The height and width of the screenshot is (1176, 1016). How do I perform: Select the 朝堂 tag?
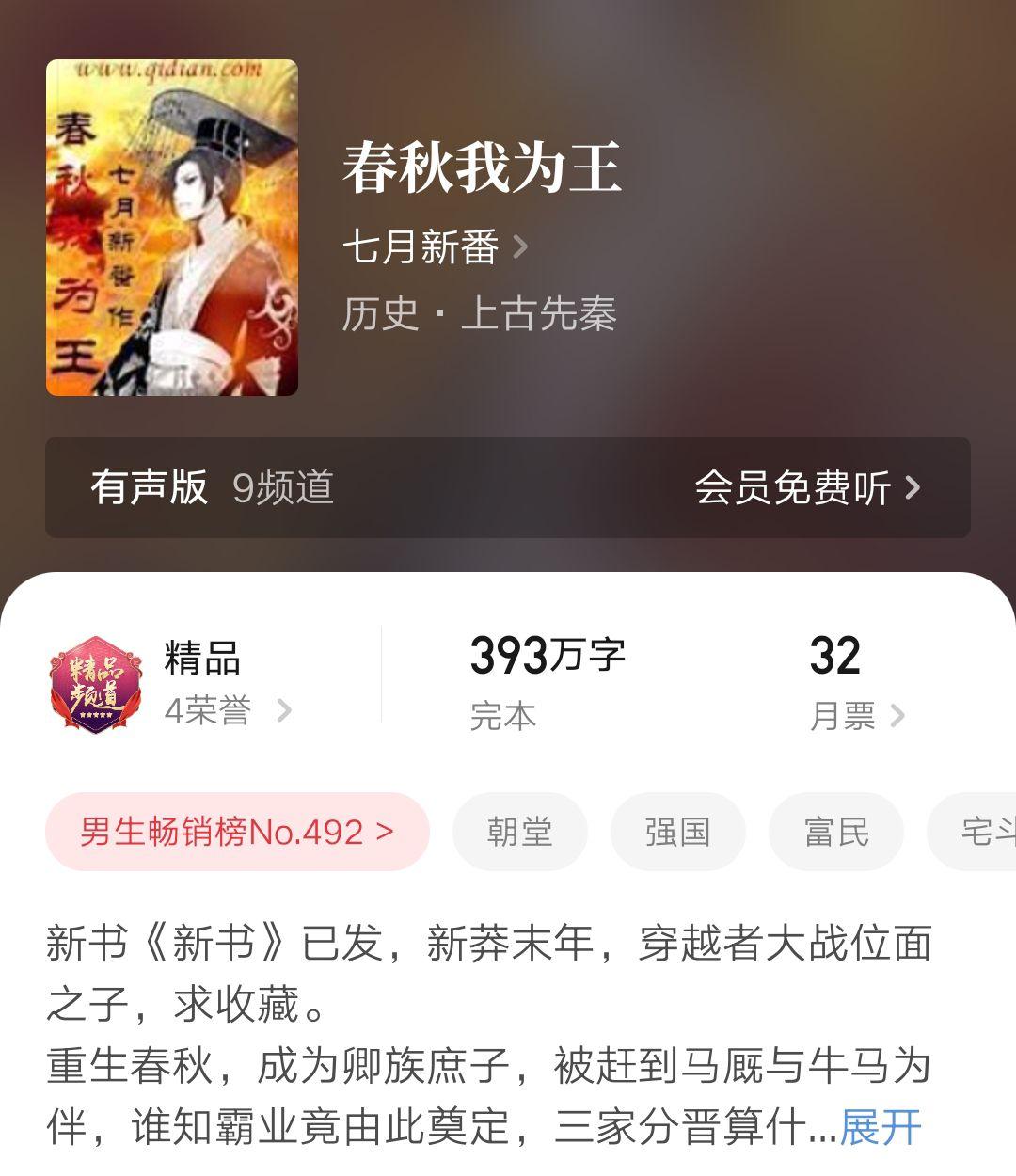[x=520, y=832]
